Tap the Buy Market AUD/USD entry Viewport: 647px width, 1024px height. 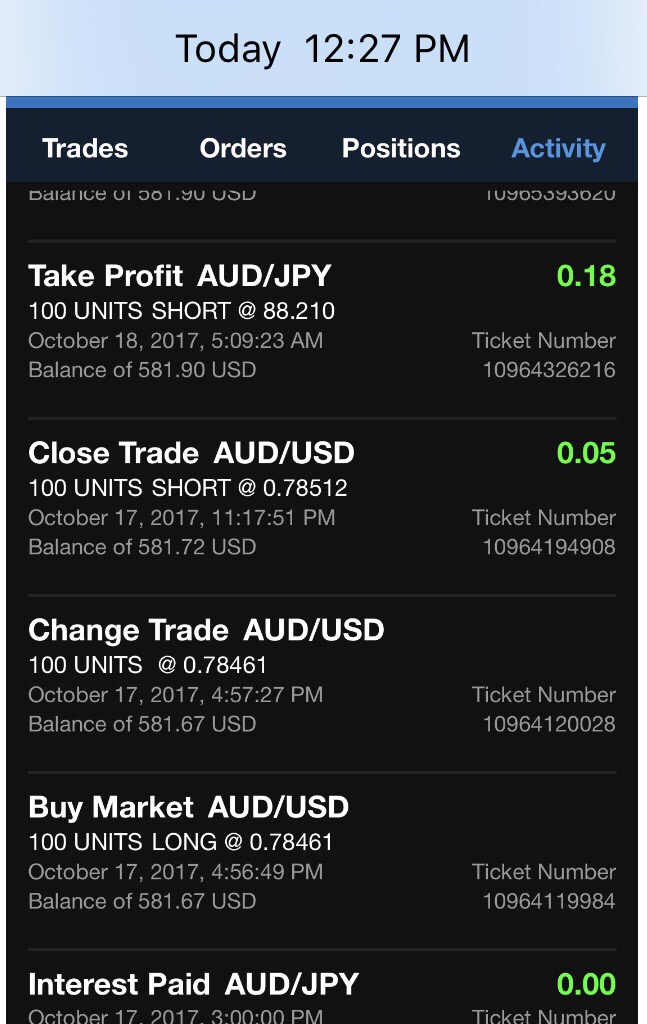pos(321,853)
